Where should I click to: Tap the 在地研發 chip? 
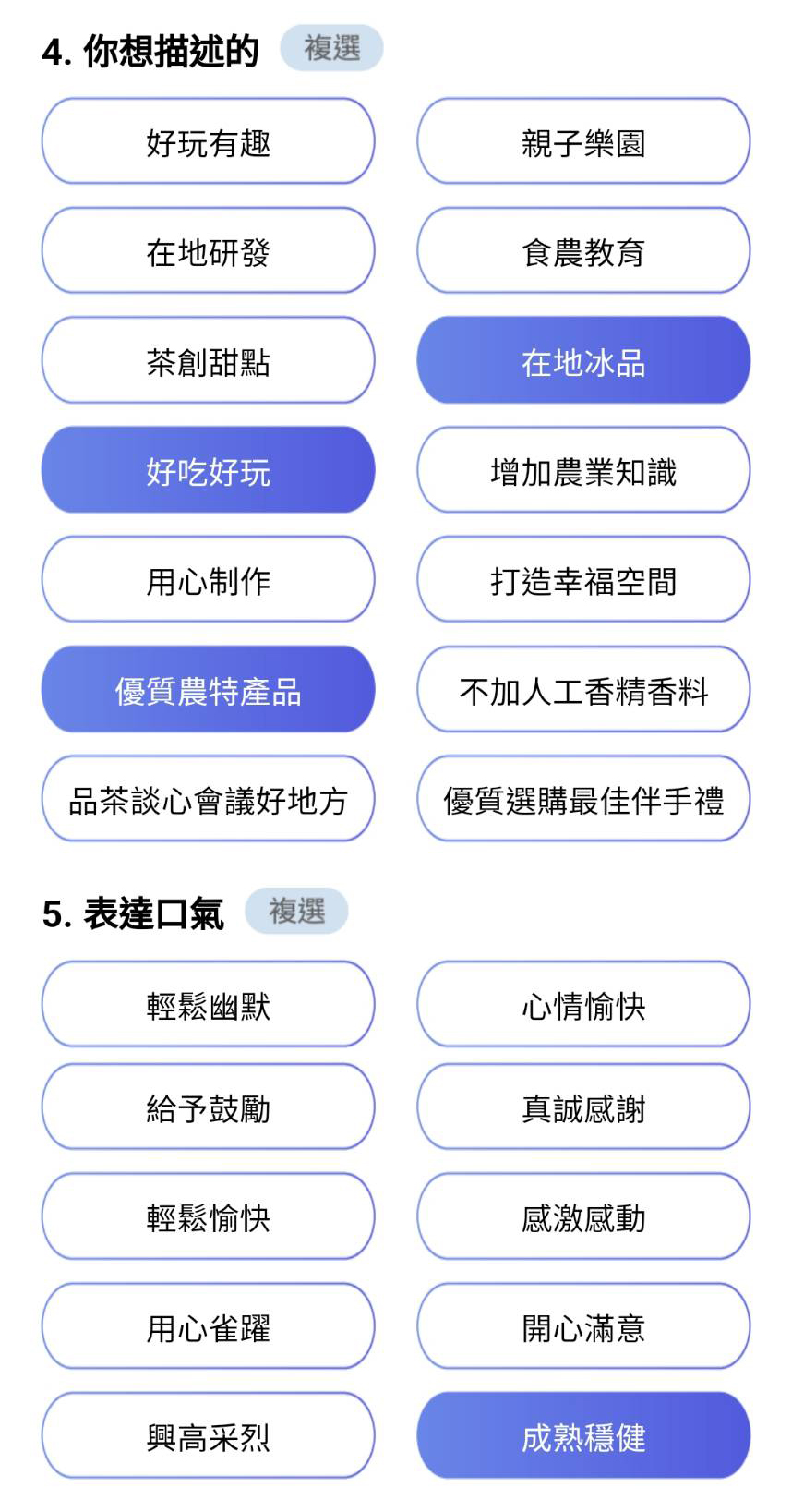(x=208, y=250)
